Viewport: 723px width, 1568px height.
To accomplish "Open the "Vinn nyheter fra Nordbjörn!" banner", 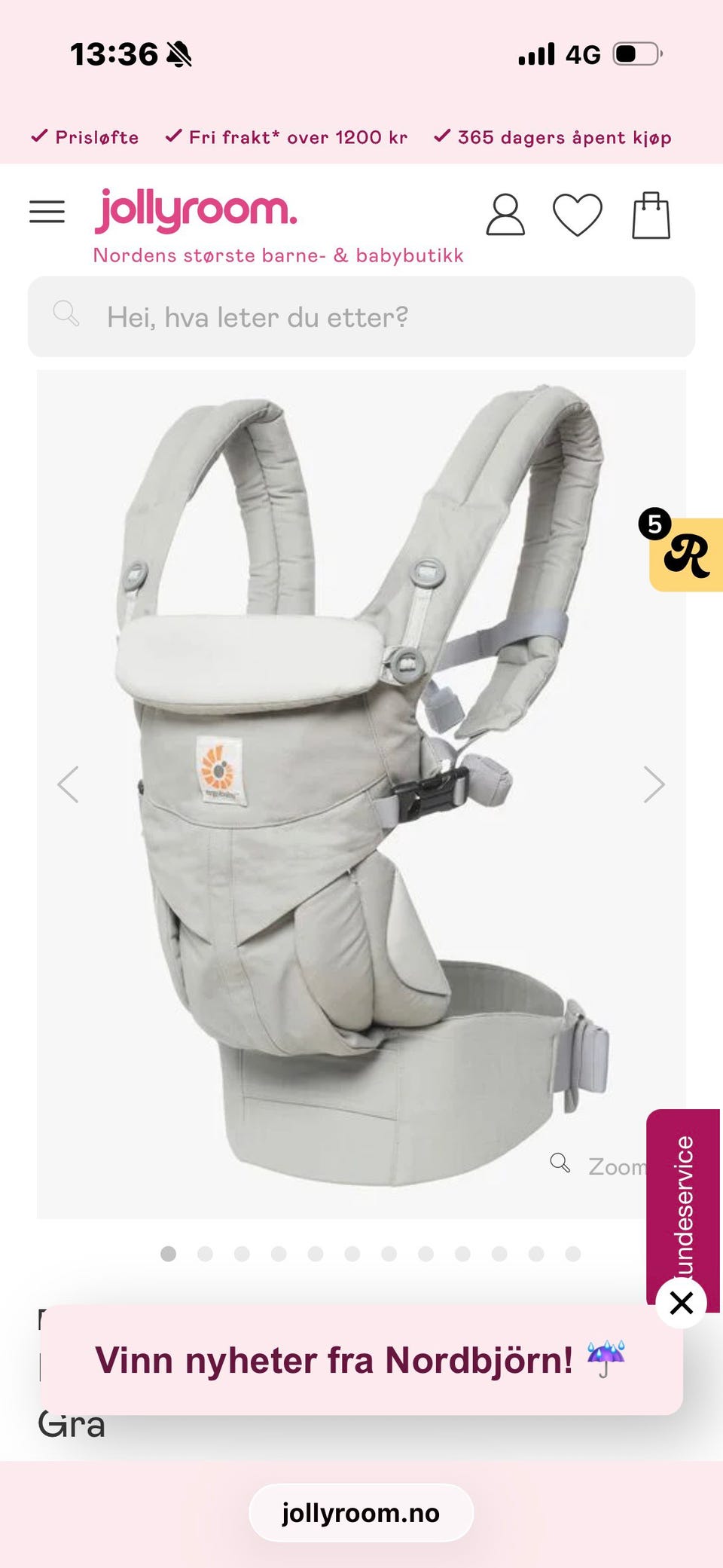I will point(361,1360).
